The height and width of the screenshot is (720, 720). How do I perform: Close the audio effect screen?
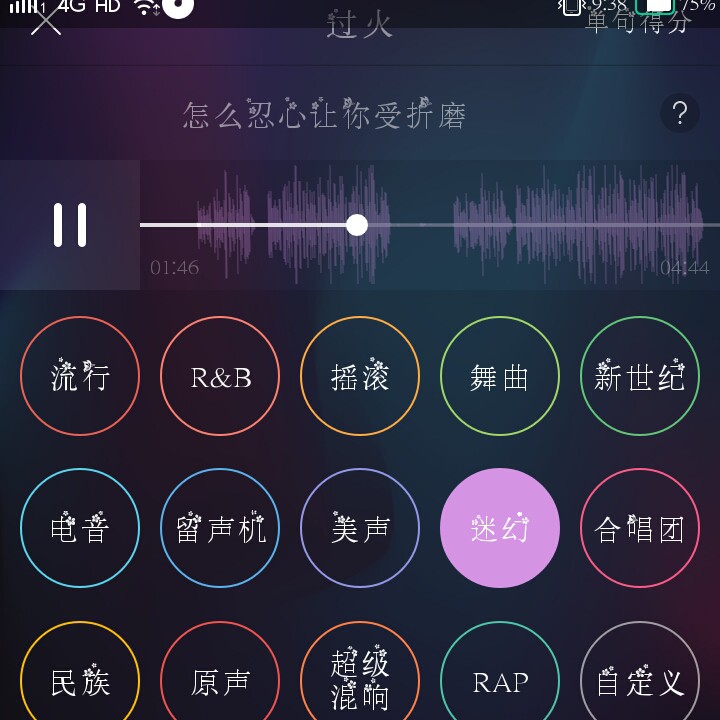(46, 20)
